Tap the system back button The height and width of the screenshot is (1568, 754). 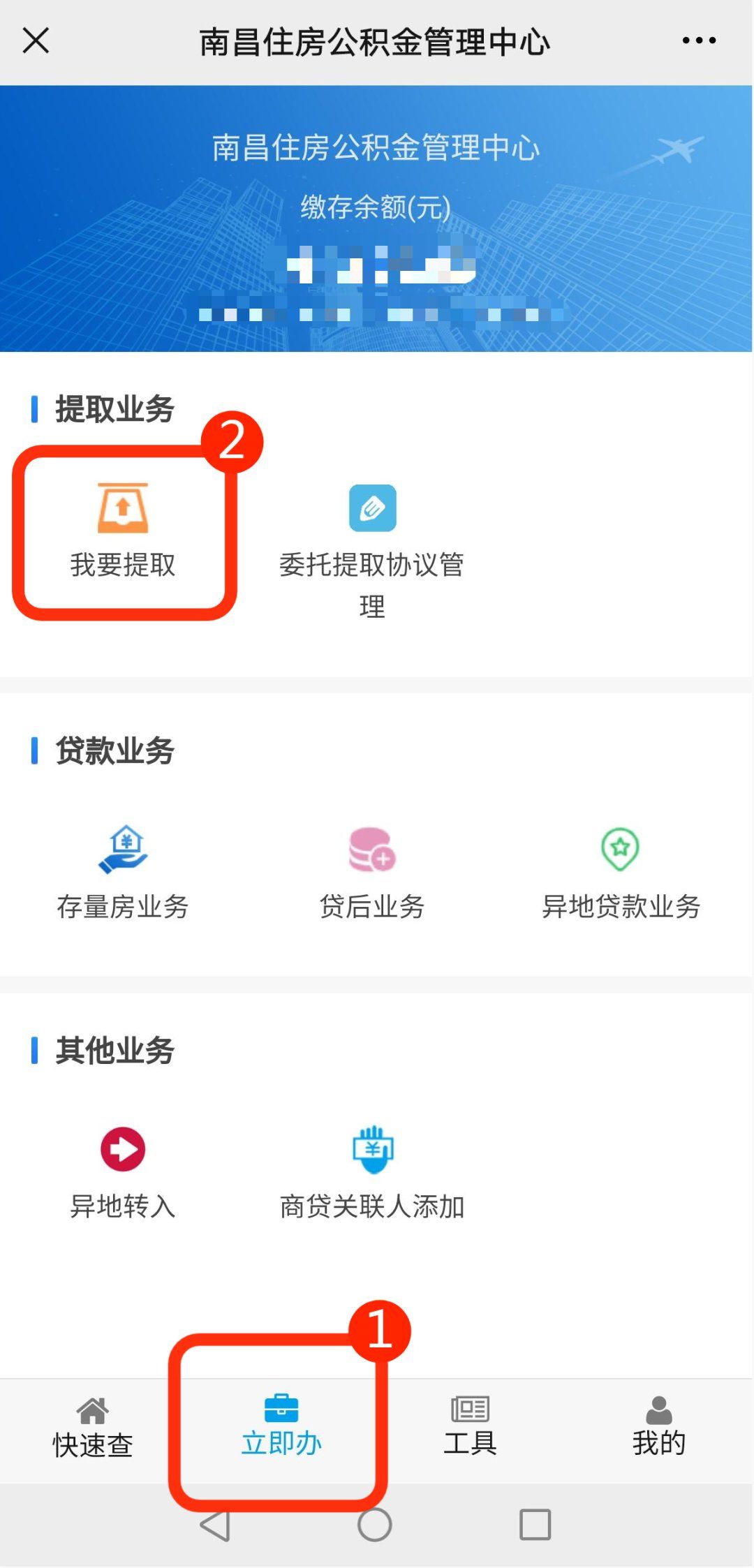[x=215, y=1525]
